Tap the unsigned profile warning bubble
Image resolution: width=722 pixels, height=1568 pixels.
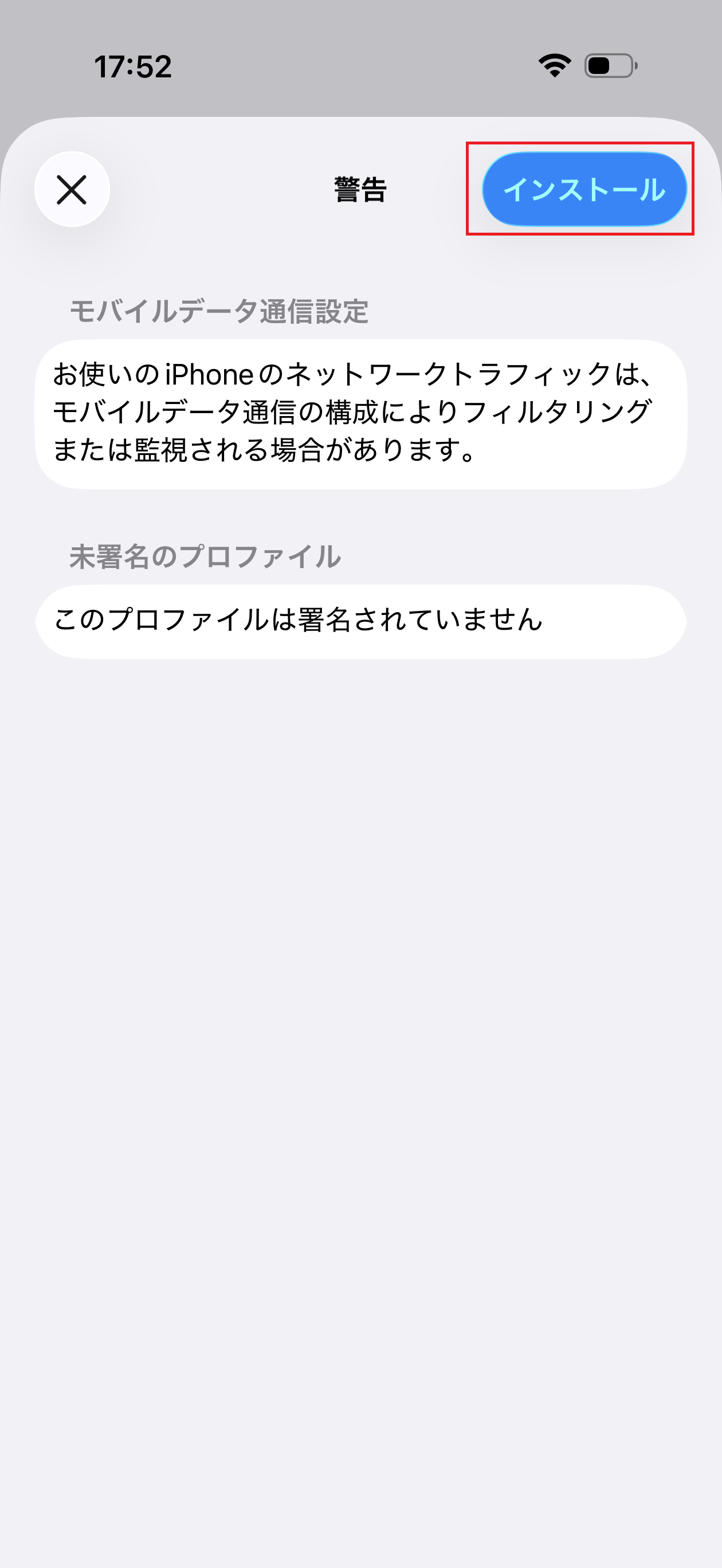(361, 620)
